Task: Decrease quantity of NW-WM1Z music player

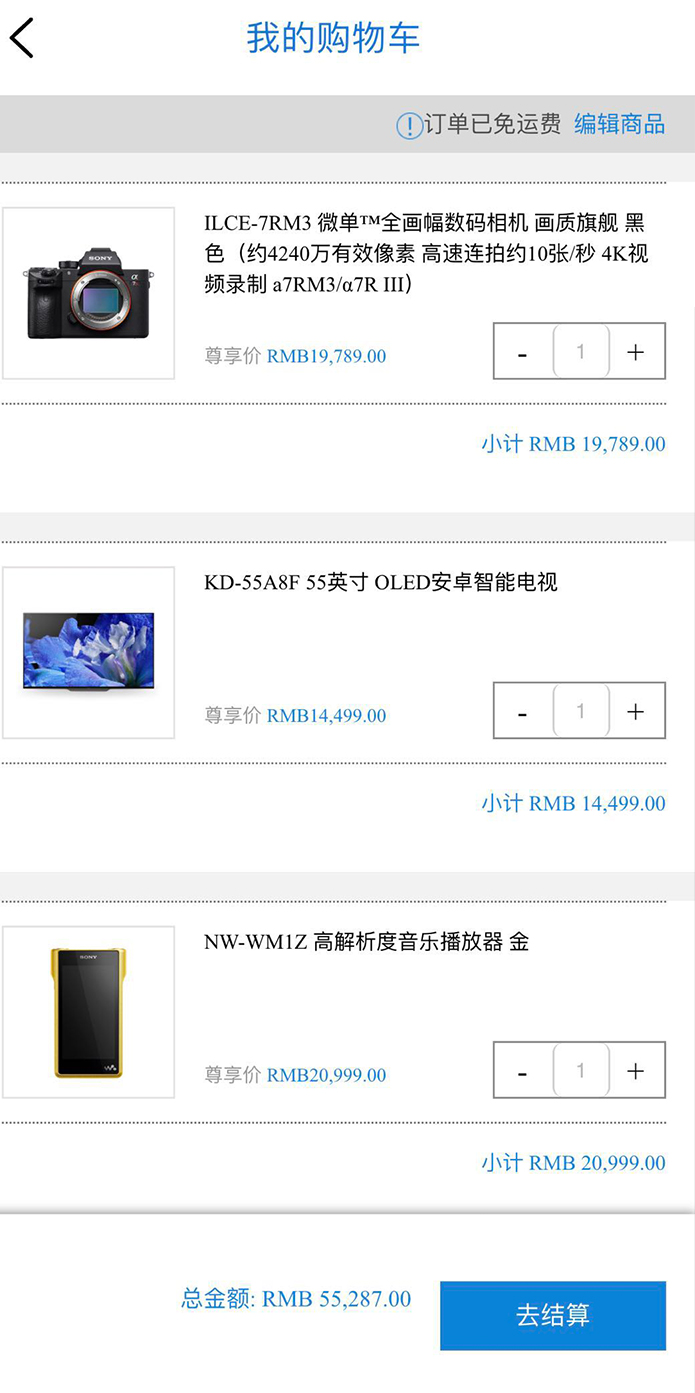Action: (x=523, y=1071)
